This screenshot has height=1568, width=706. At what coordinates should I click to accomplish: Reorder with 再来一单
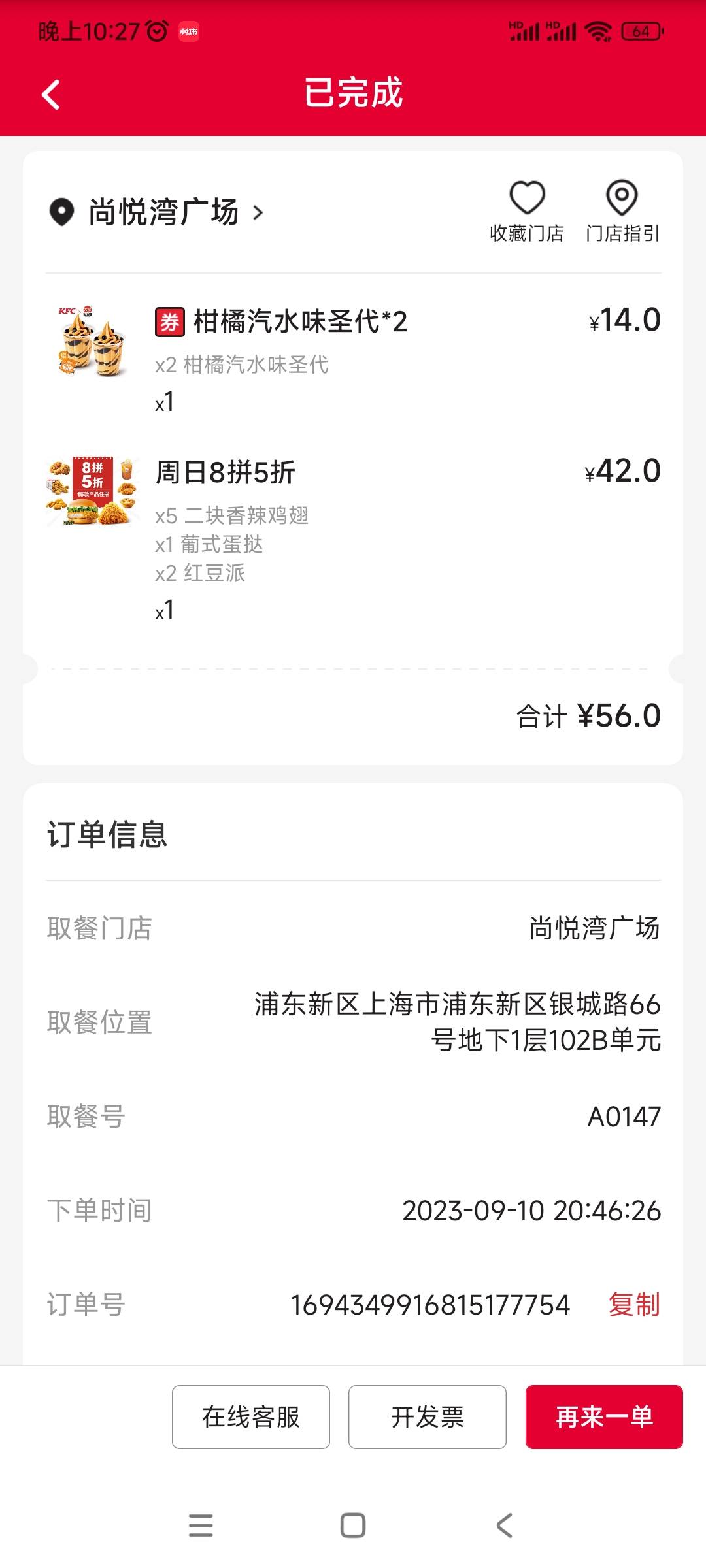pyautogui.click(x=604, y=1417)
